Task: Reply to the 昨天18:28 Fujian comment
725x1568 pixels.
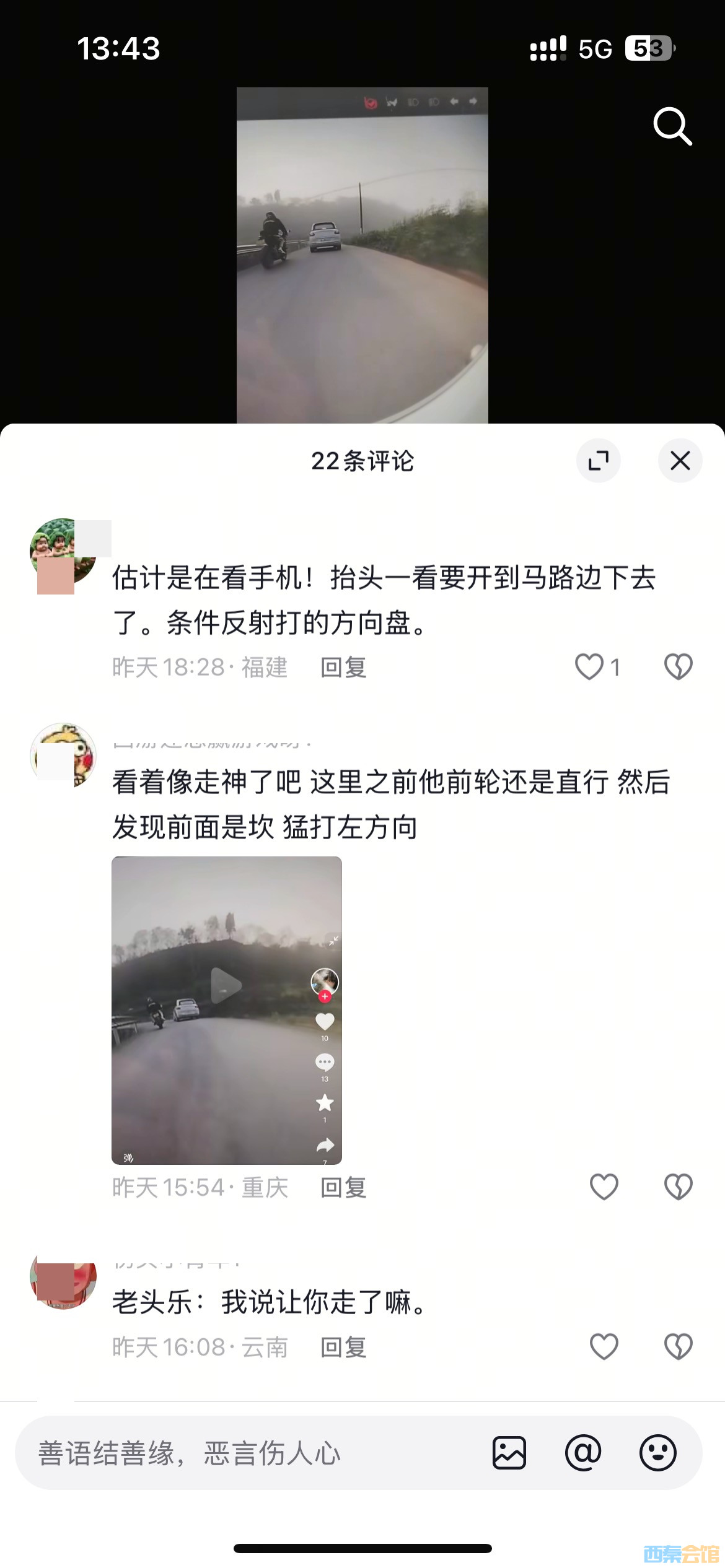Action: click(343, 668)
